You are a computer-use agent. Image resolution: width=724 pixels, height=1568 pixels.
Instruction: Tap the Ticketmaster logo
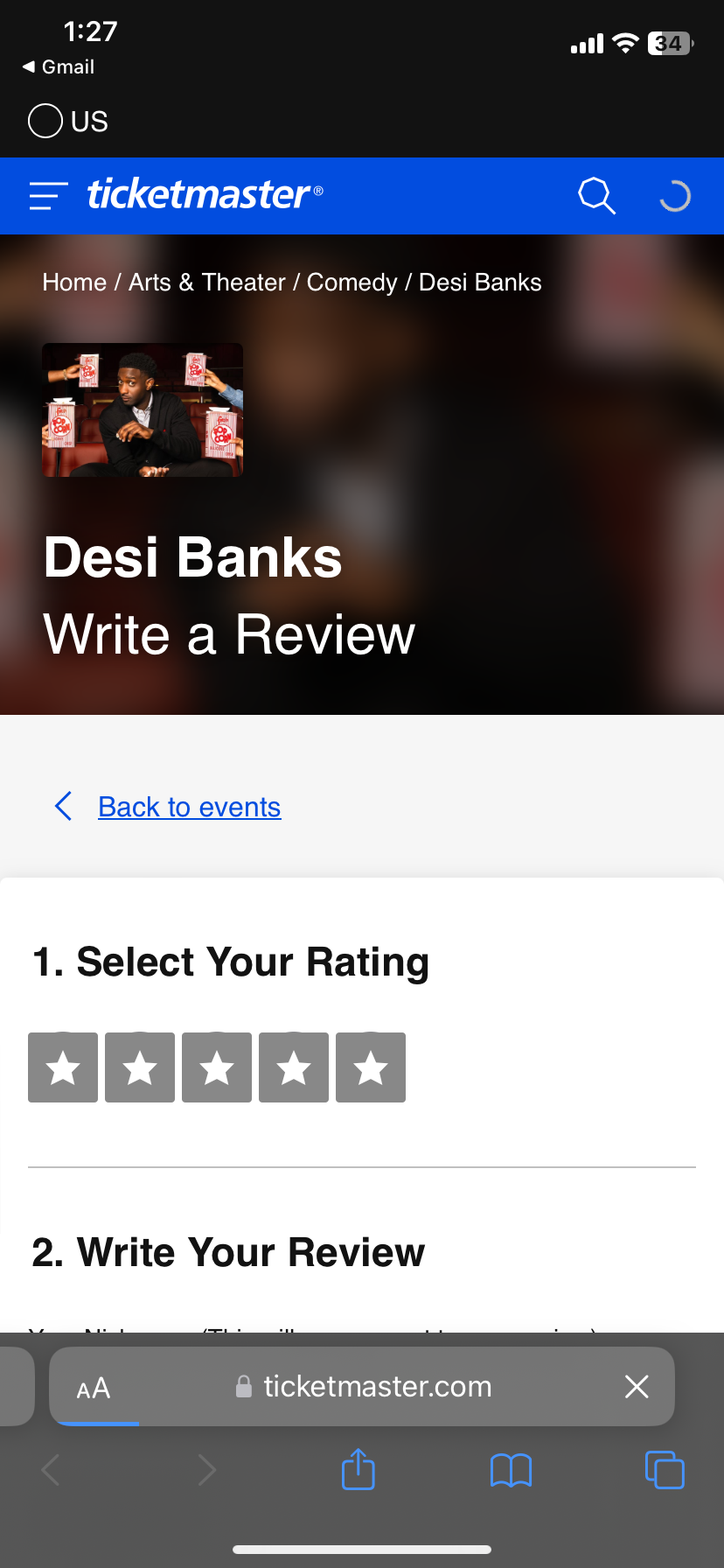pos(205,194)
